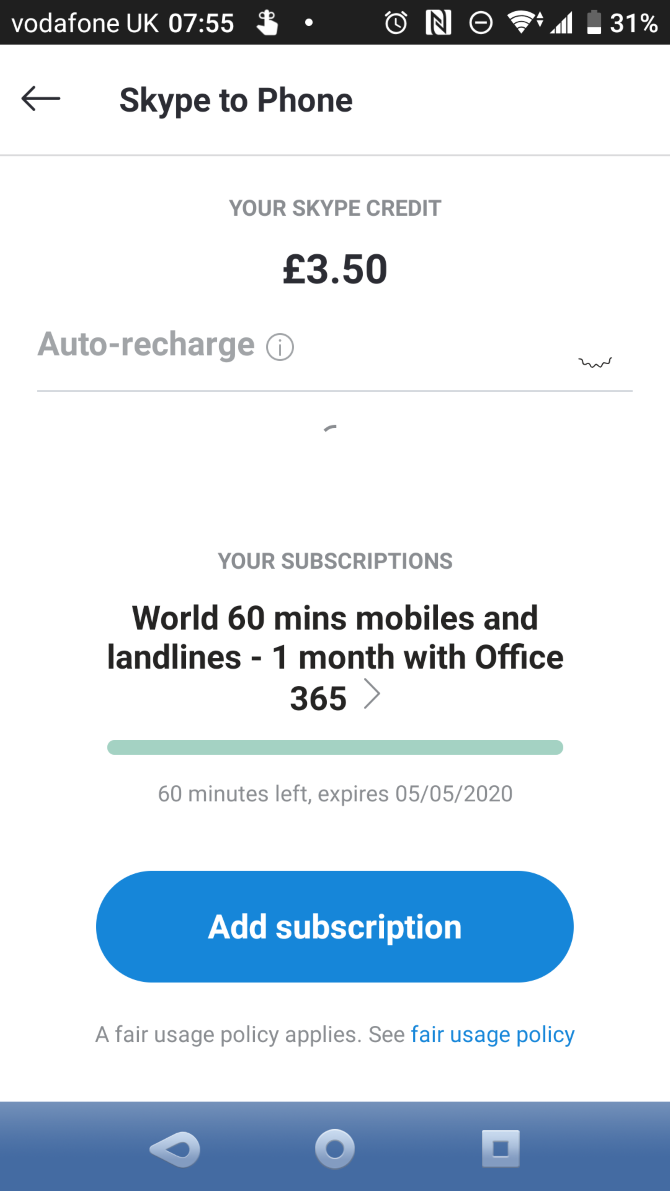Go back from Skype to Phone
670x1191 pixels.
pyautogui.click(x=41, y=99)
